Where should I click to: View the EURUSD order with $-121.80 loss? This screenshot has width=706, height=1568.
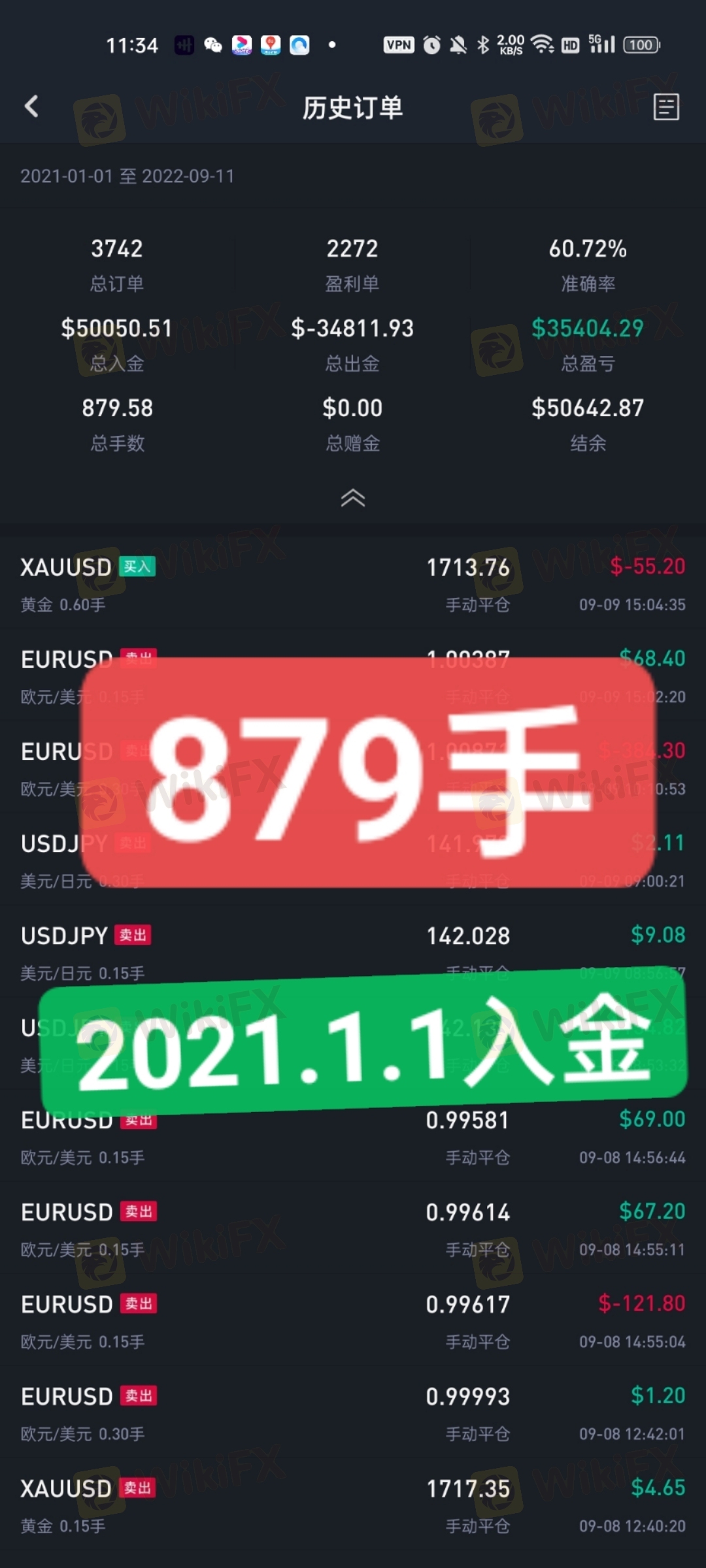(x=353, y=1322)
